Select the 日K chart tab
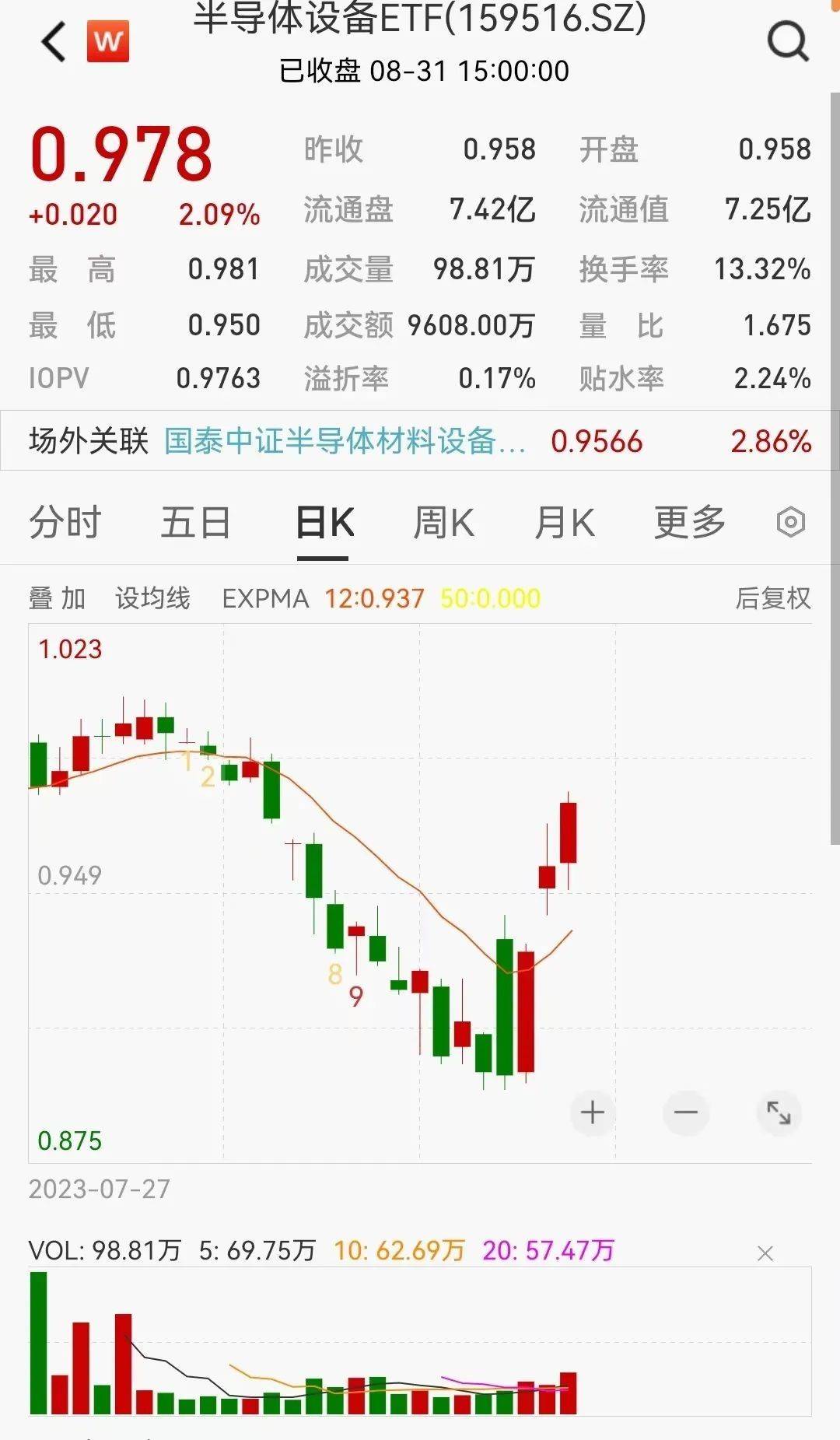 (x=324, y=522)
